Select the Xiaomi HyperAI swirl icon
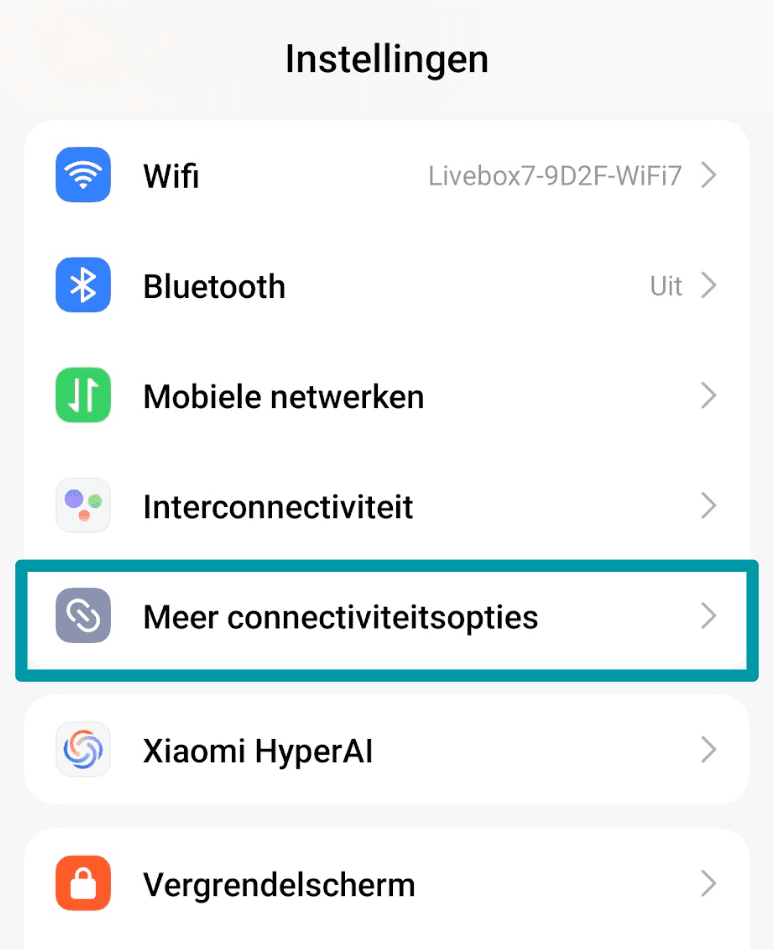Screen dimensions: 775x952 [82, 750]
